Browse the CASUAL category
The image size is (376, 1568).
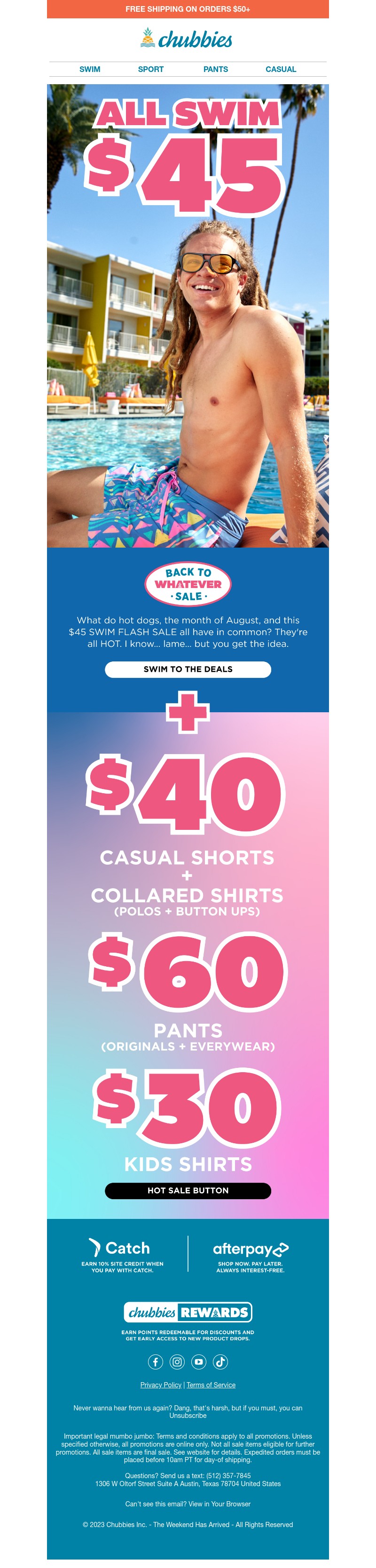pyautogui.click(x=281, y=70)
